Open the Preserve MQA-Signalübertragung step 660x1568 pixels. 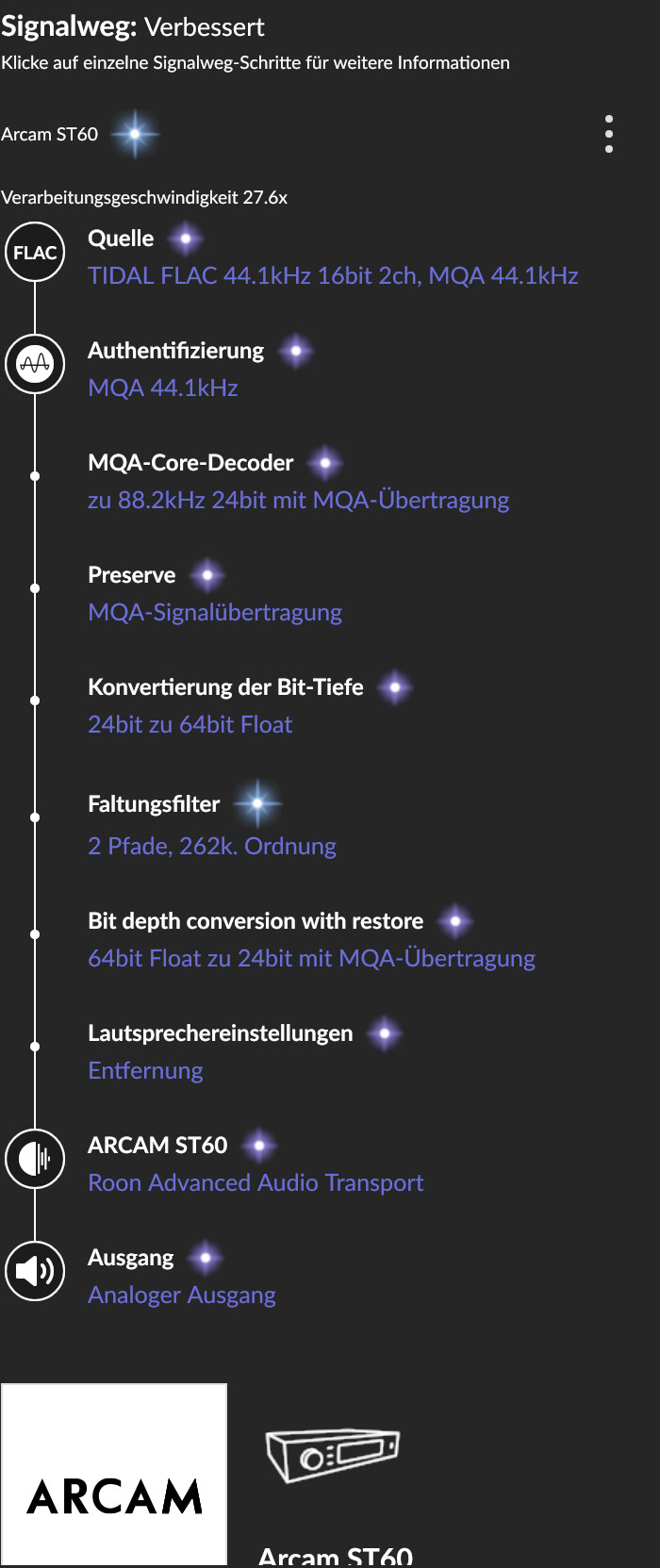(x=215, y=612)
